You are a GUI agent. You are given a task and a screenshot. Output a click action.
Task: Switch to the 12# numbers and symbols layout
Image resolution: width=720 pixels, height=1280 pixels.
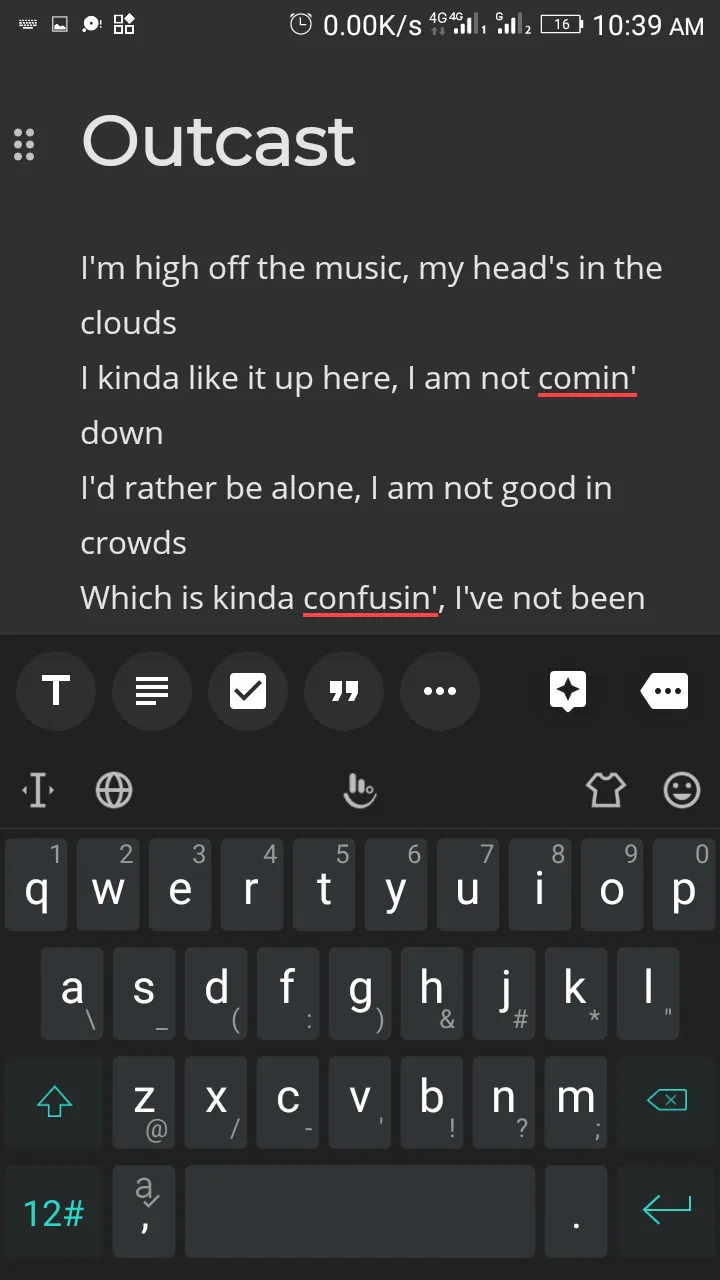pos(54,1212)
